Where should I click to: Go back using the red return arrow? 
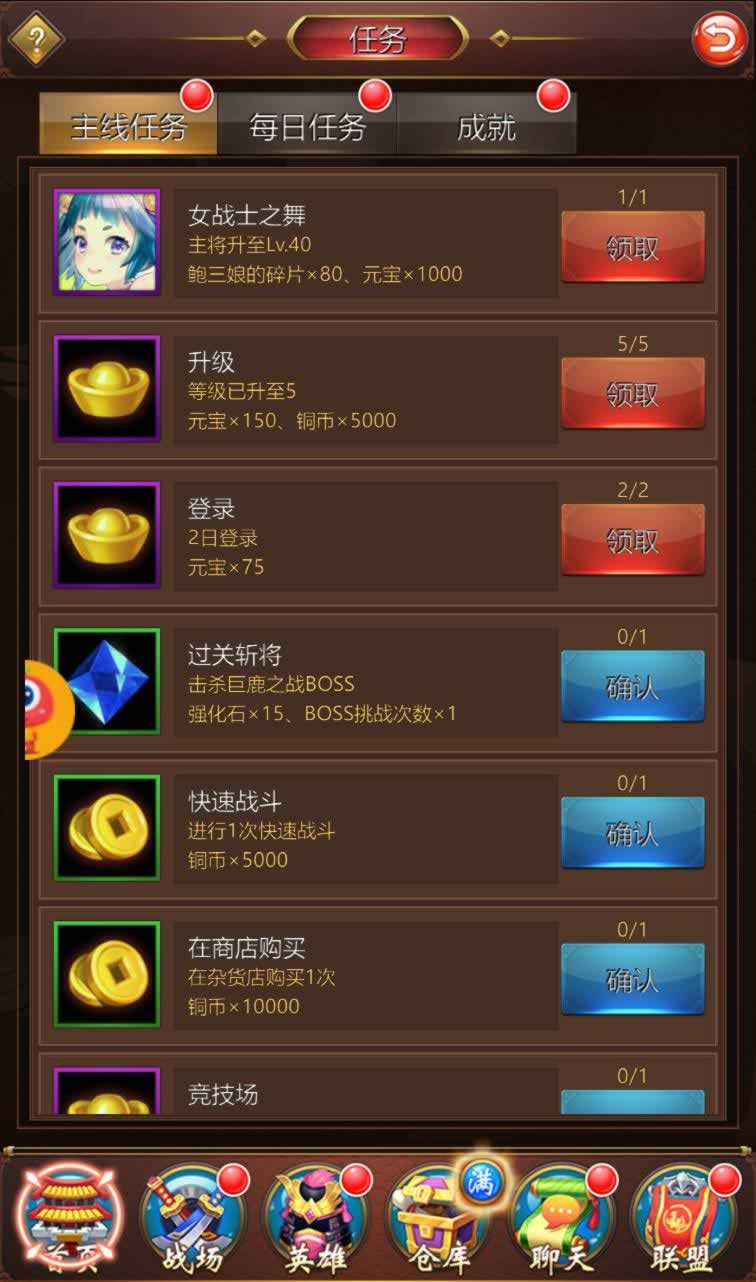(719, 40)
